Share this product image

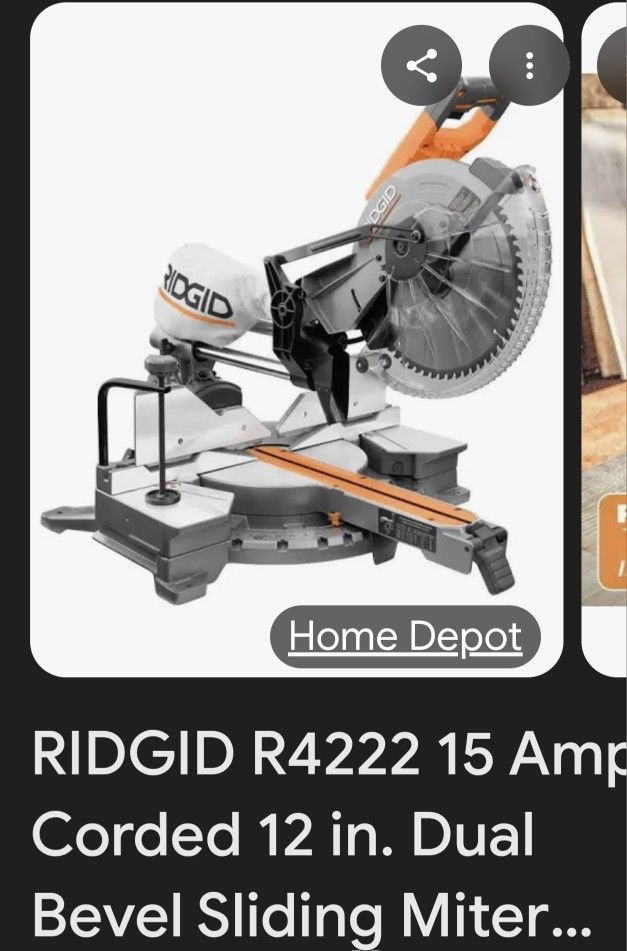point(421,67)
